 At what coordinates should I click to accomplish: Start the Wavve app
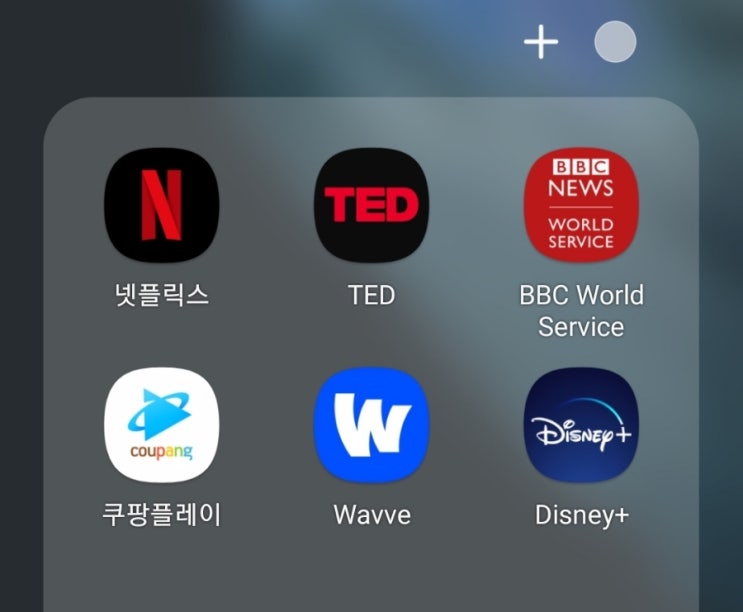[371, 425]
